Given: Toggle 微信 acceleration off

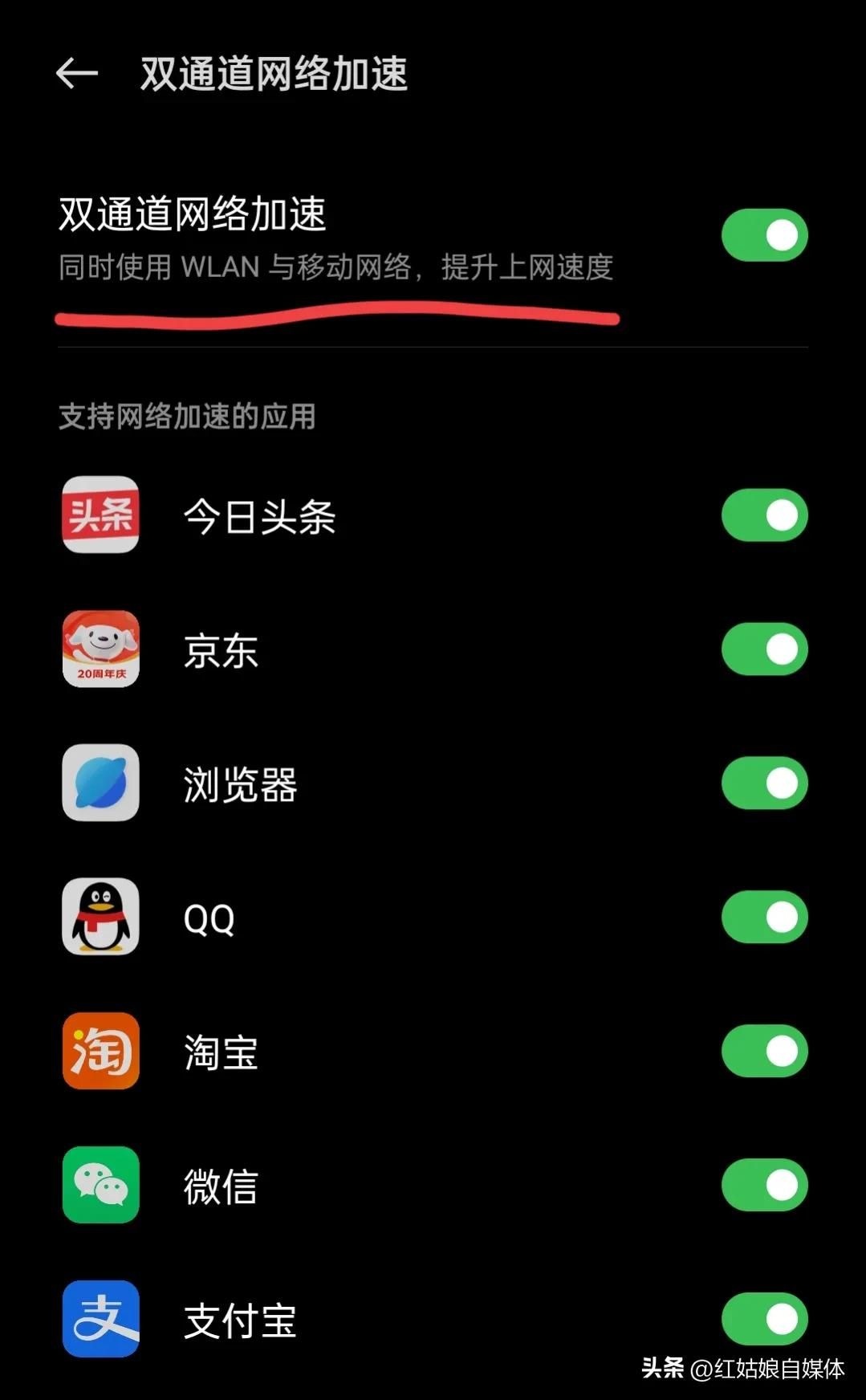Looking at the screenshot, I should (764, 1185).
